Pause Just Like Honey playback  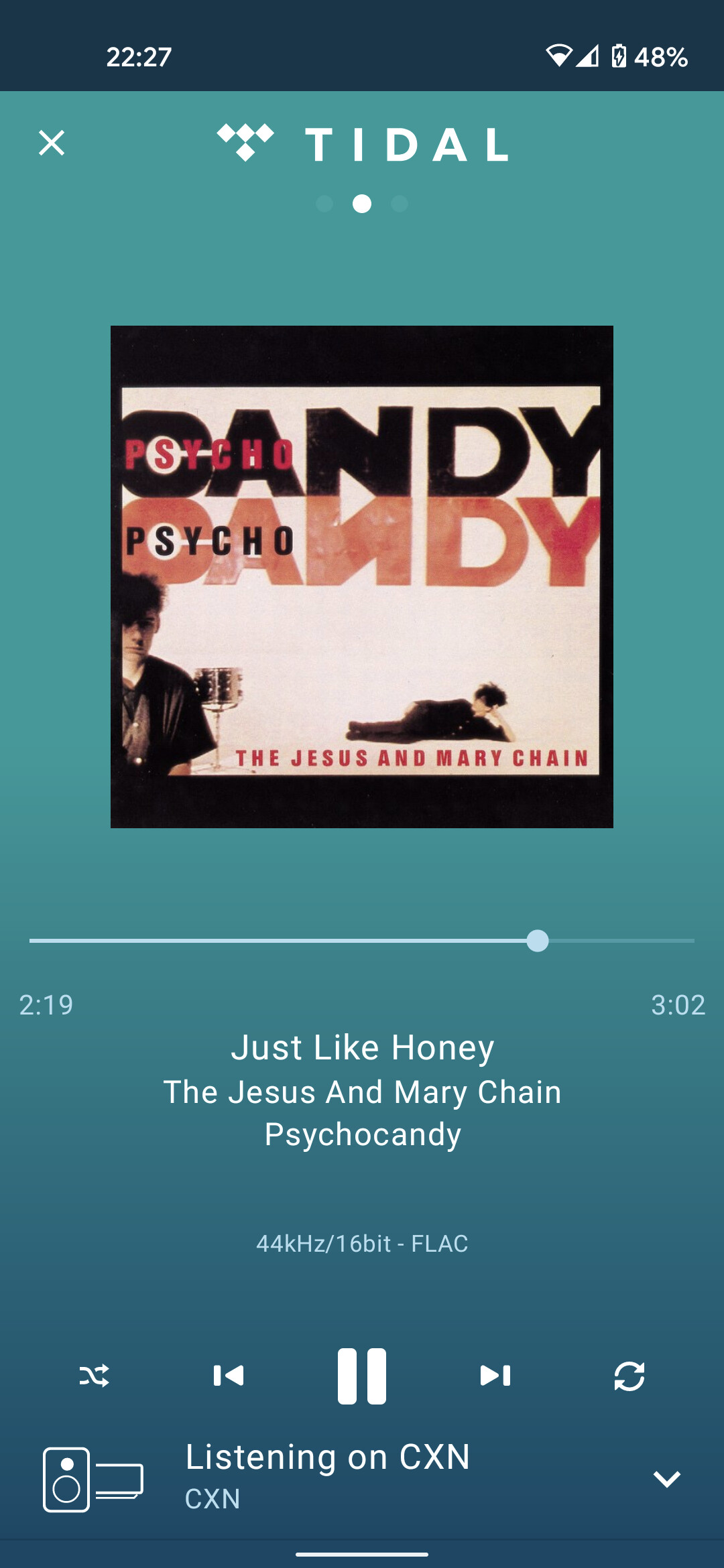point(362,1376)
